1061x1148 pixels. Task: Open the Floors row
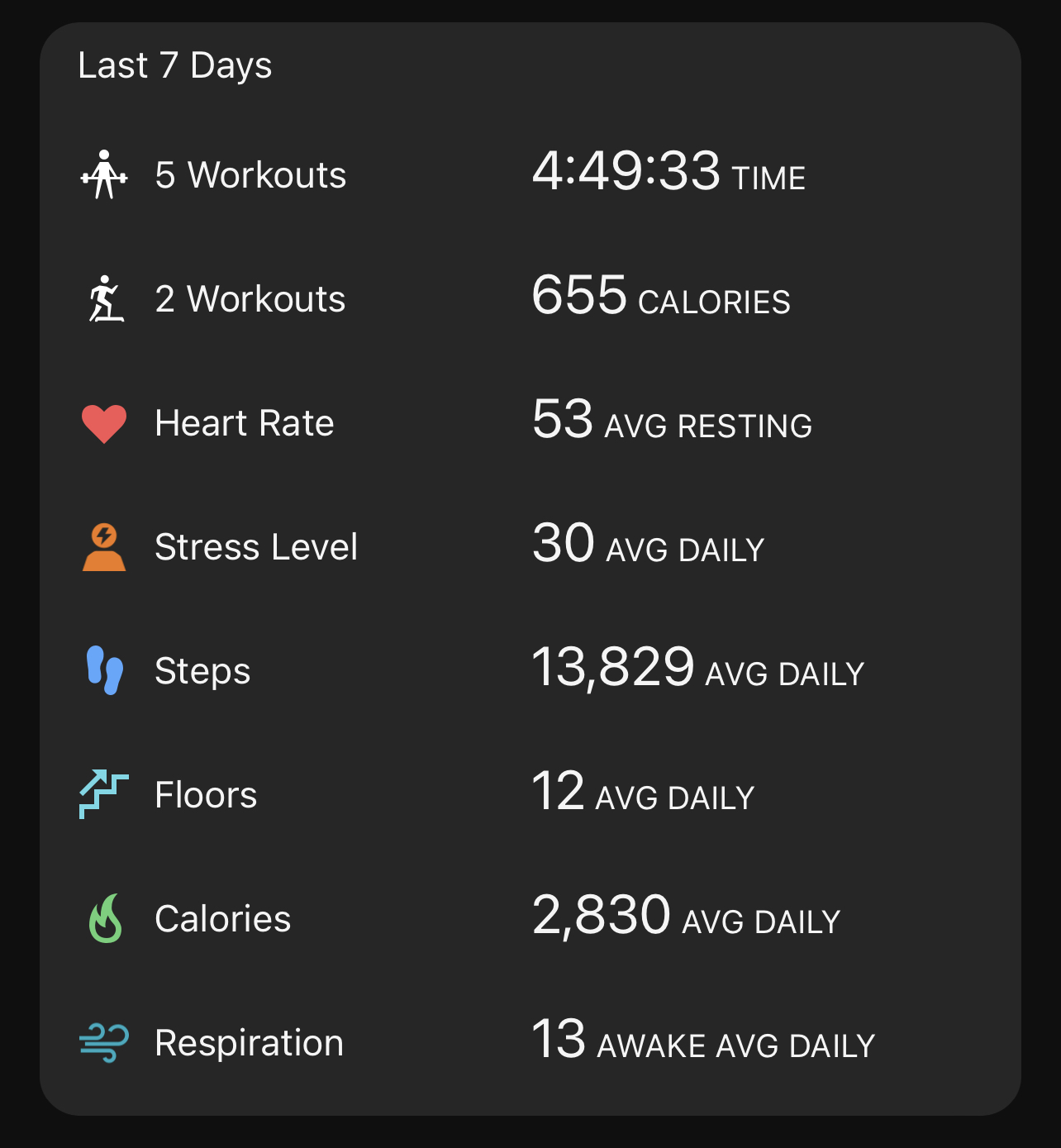click(206, 795)
